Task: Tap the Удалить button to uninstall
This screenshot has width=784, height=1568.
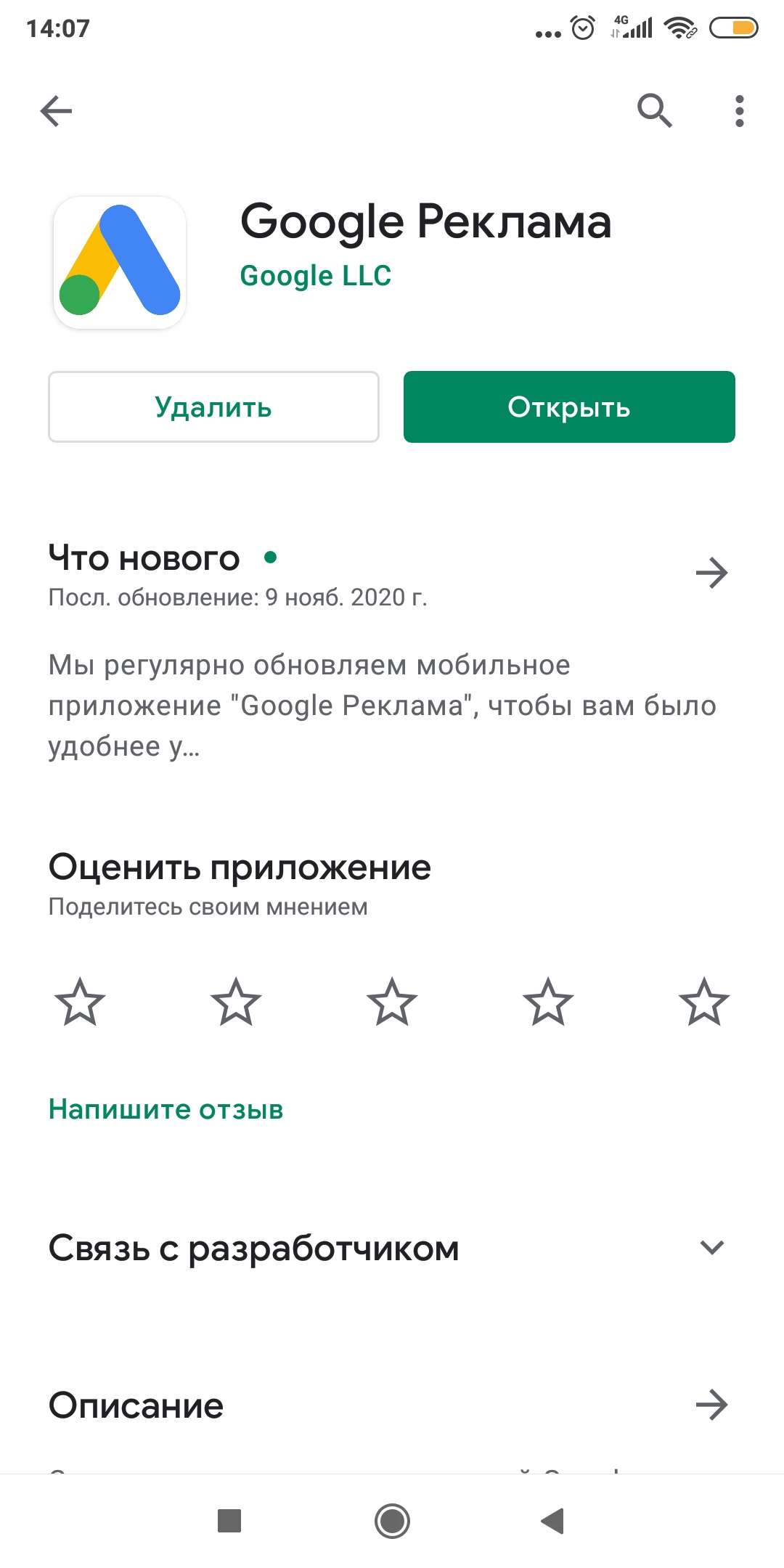Action: click(x=213, y=407)
